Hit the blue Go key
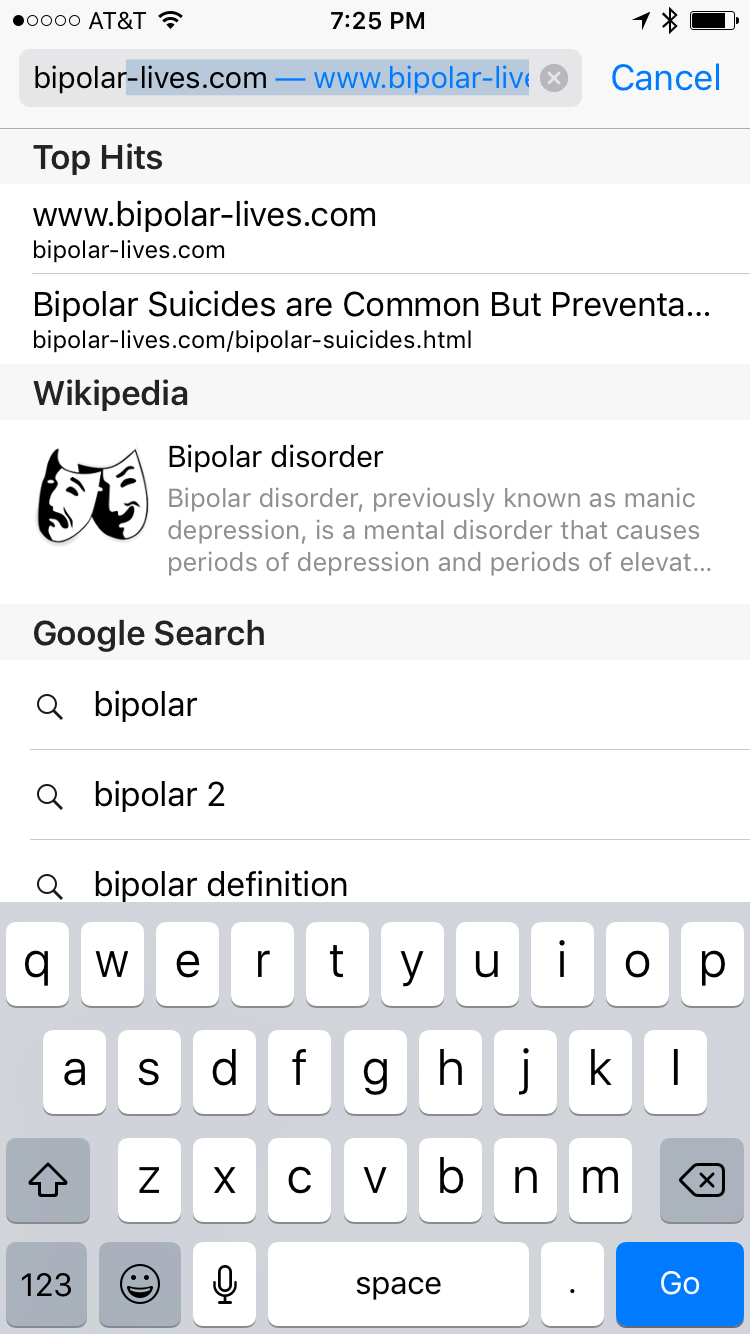Image resolution: width=750 pixels, height=1334 pixels. click(x=679, y=1283)
